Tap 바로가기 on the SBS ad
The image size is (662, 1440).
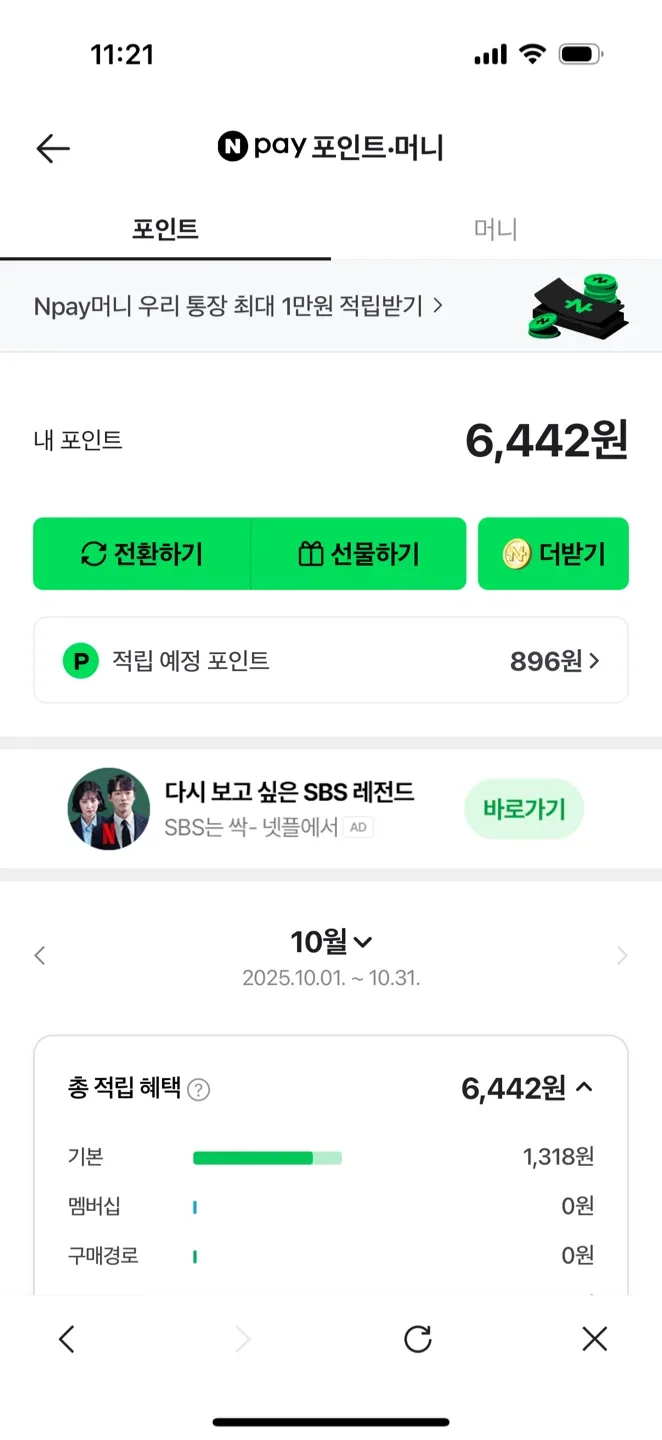click(524, 809)
